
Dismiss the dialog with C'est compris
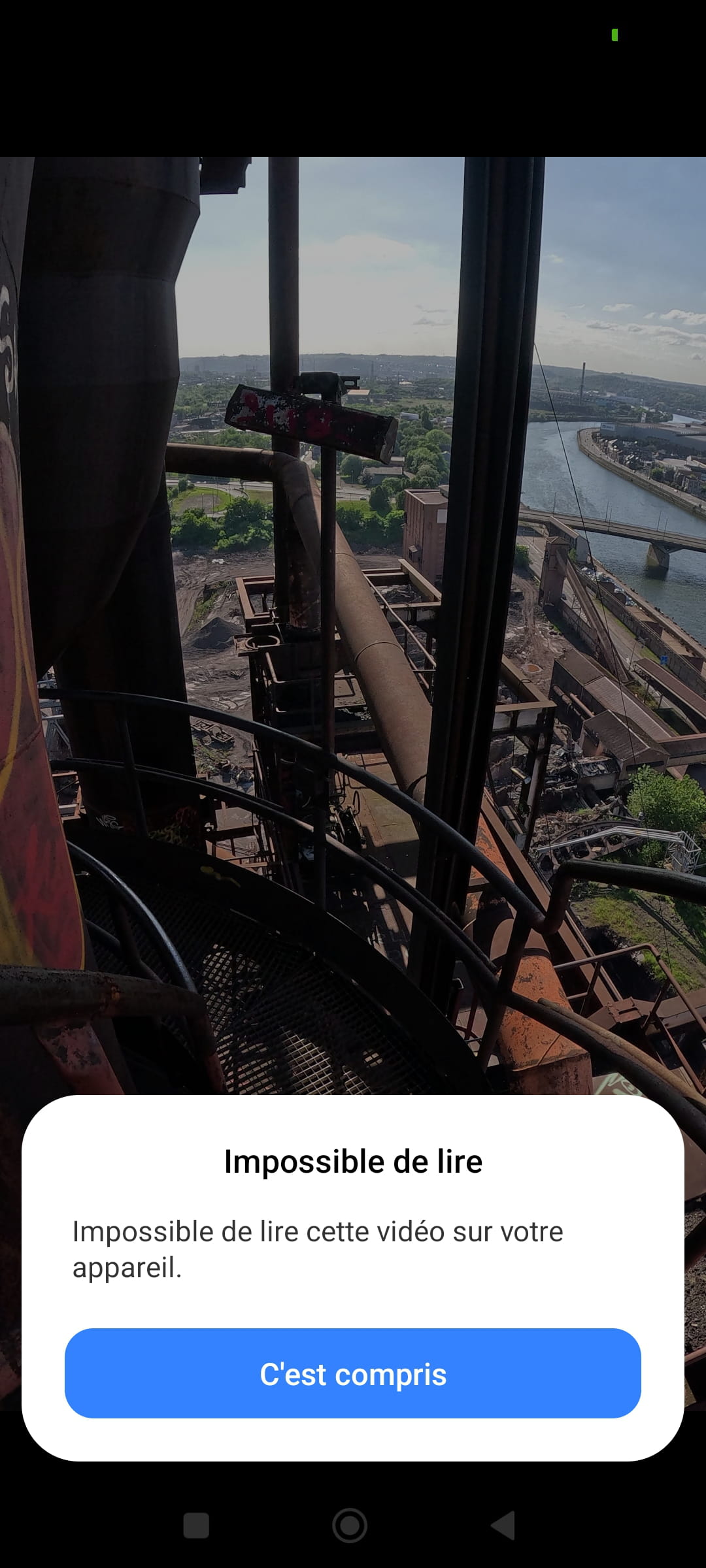click(x=352, y=1374)
